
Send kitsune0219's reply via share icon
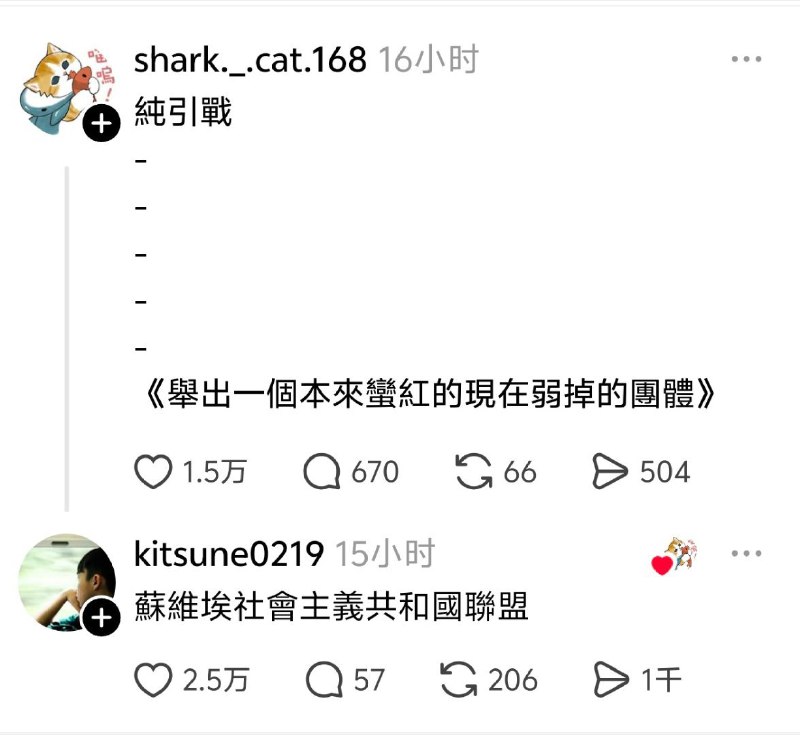[x=610, y=680]
